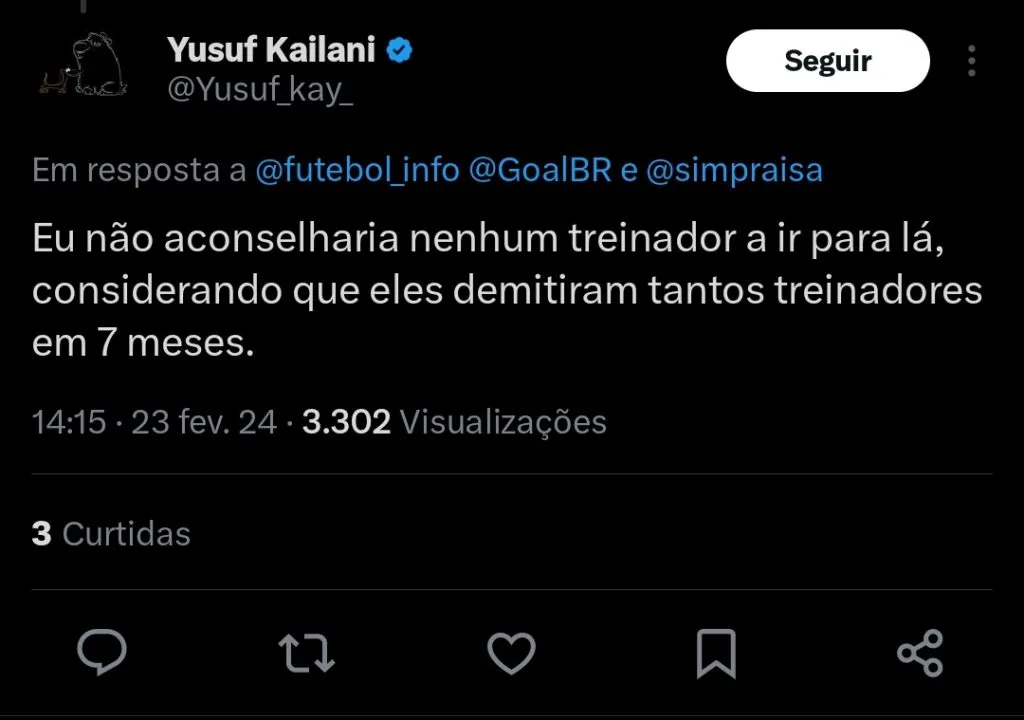
Task: Reply to this tweet
Action: (x=102, y=653)
